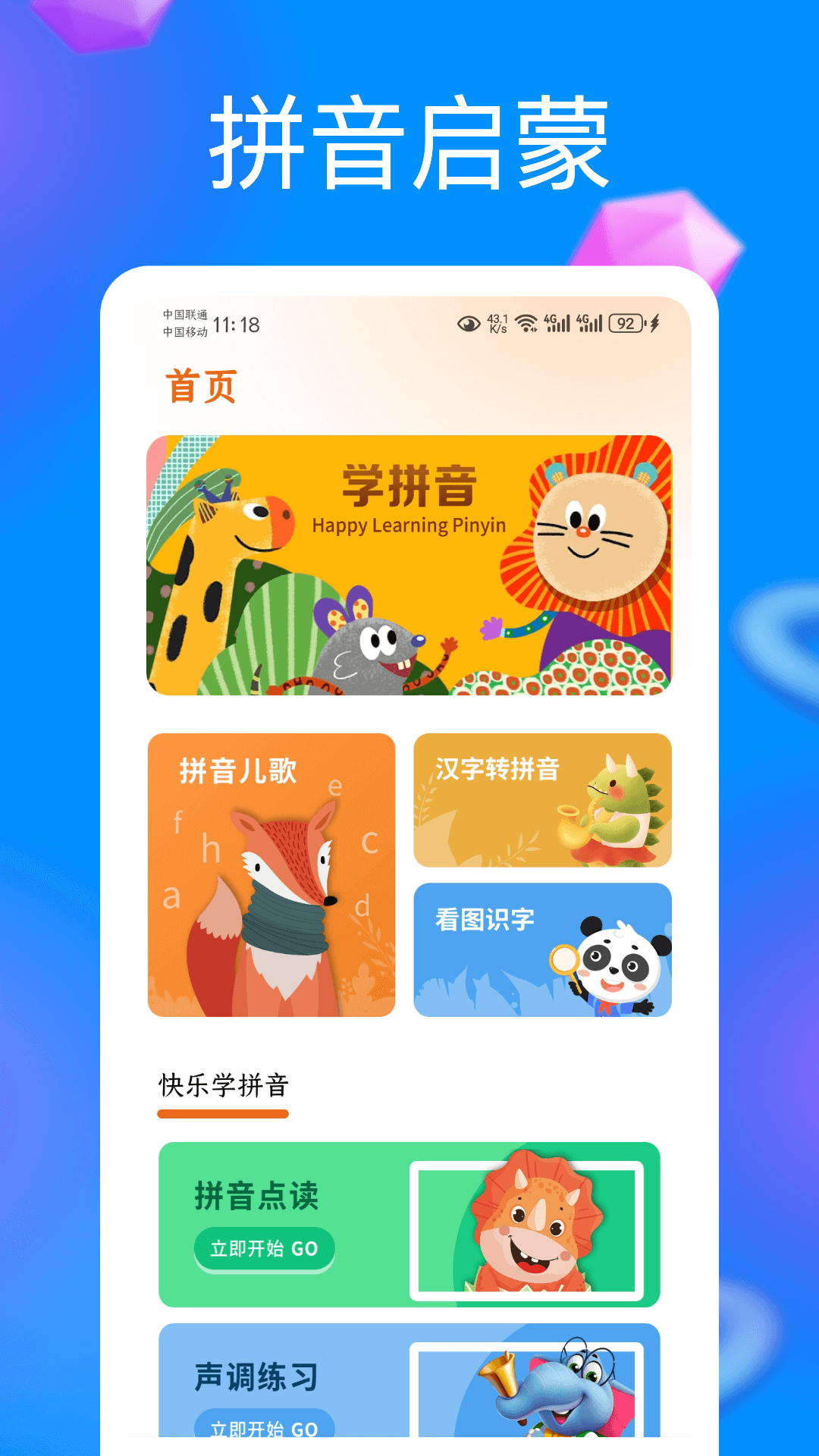Tap the network speed 43.1 K/s display
Viewport: 819px width, 1456px height.
click(x=498, y=322)
